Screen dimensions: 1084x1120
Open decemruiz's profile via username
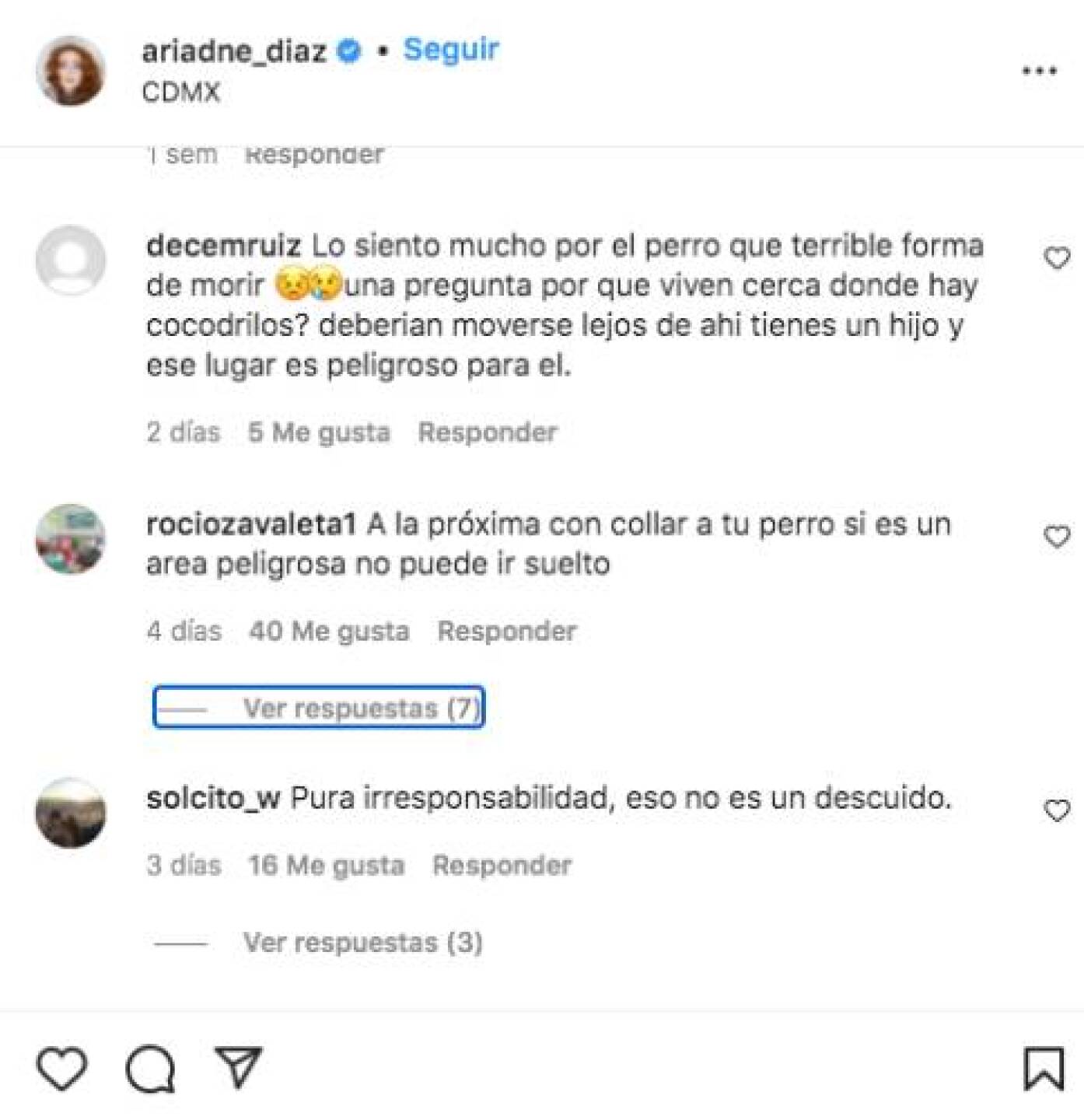click(x=223, y=246)
